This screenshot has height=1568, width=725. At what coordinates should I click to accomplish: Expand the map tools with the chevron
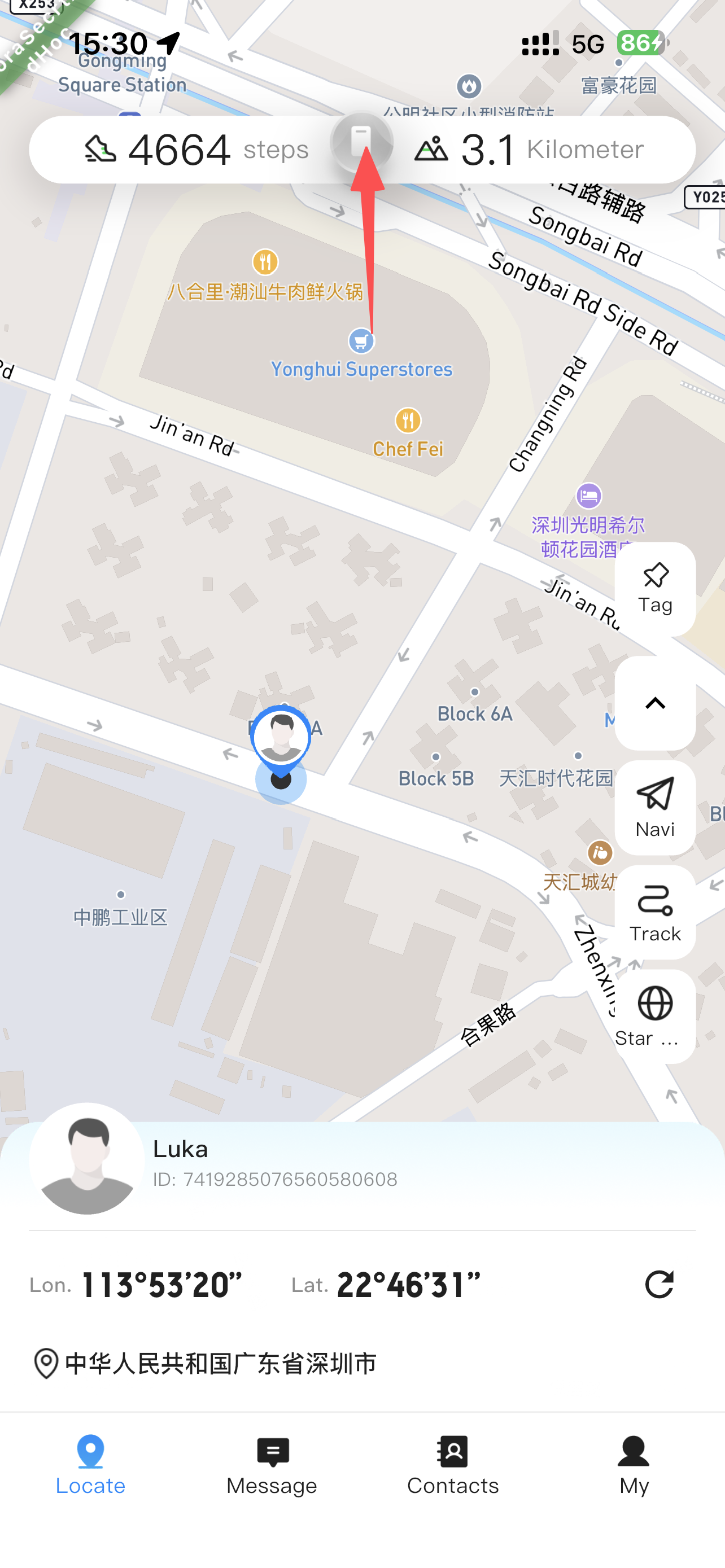tap(655, 703)
